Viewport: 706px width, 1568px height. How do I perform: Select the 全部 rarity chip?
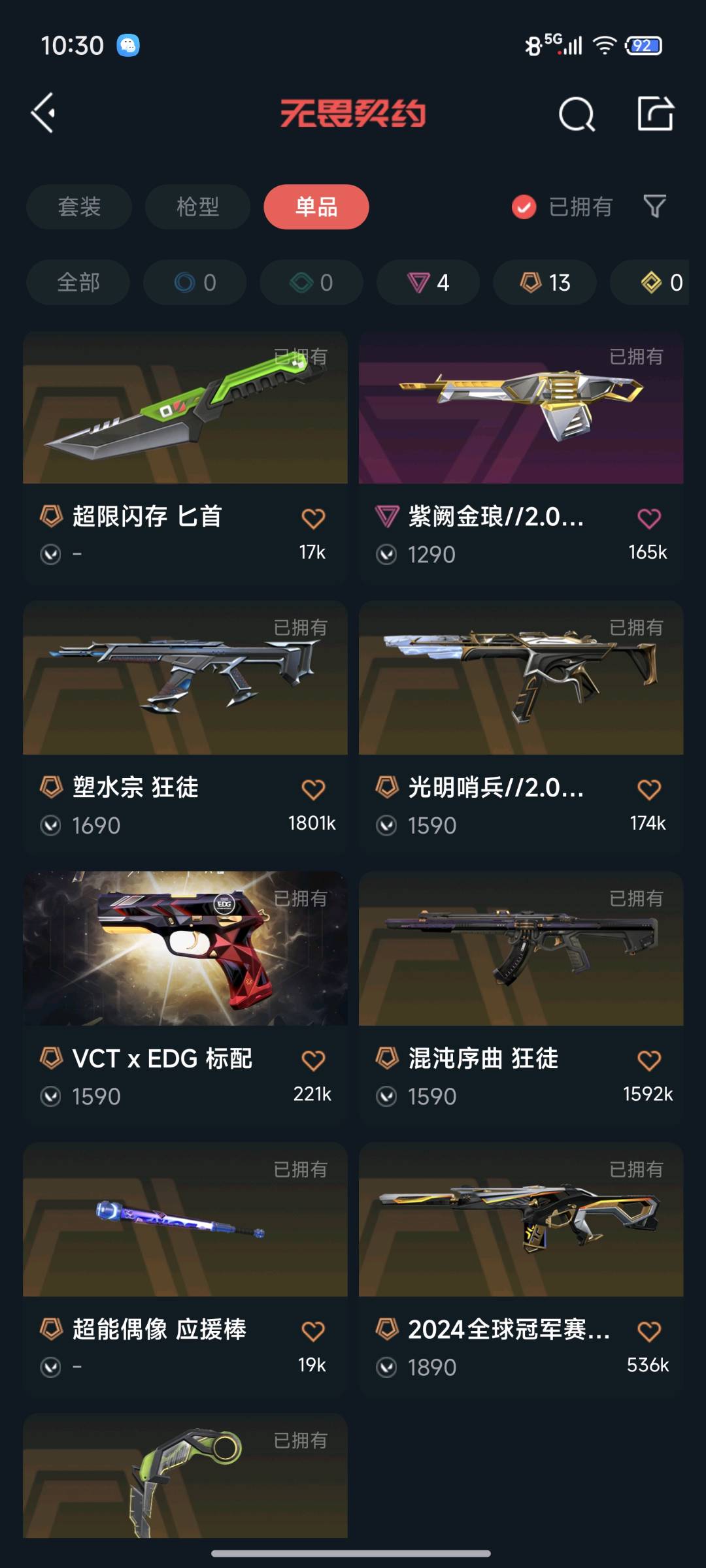pos(78,282)
